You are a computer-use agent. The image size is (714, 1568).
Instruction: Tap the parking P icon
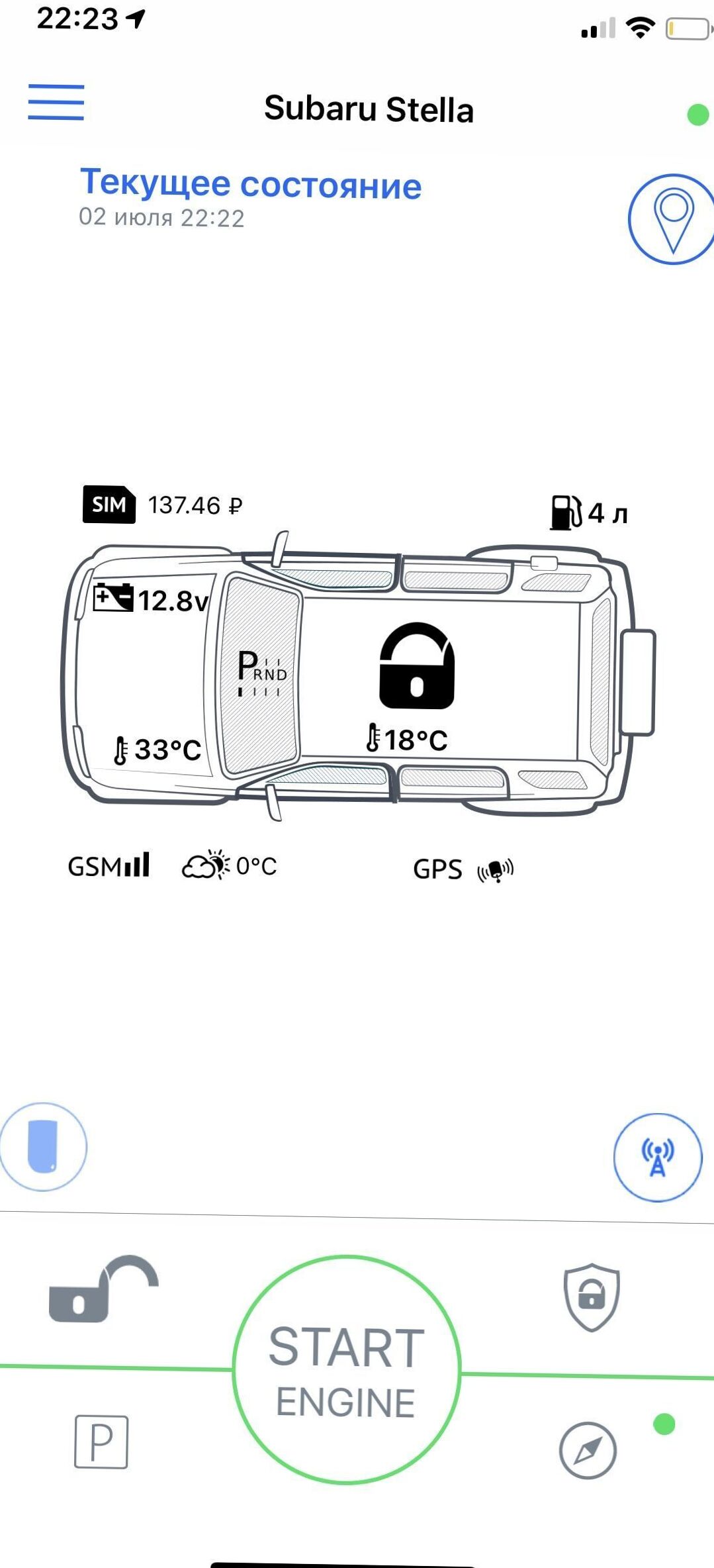coord(101,1442)
